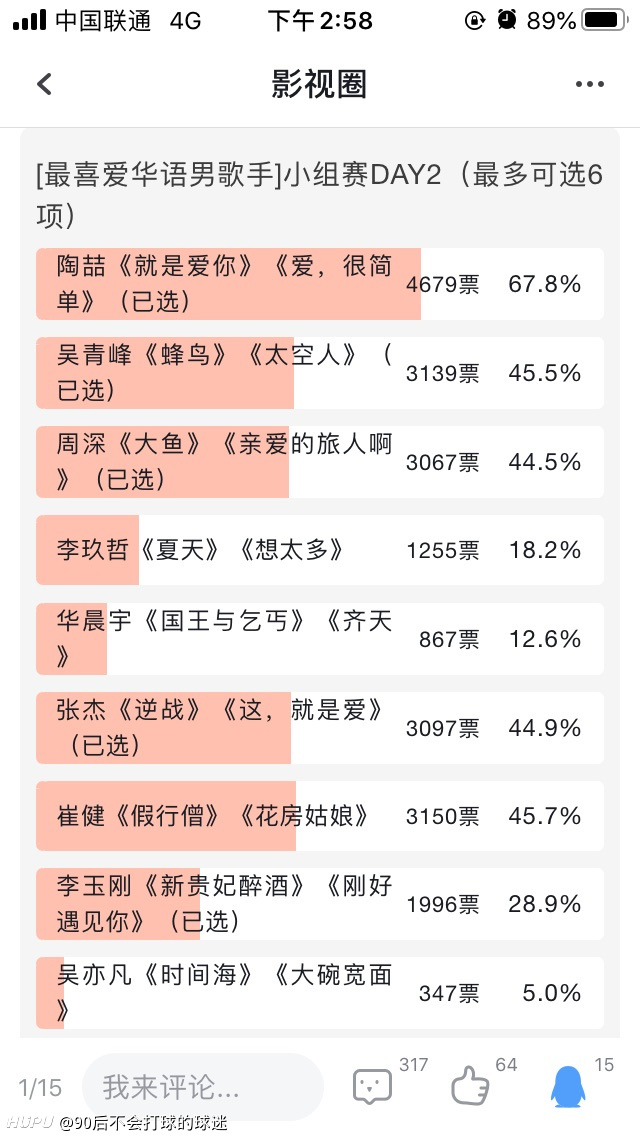Select the 吴亦凡《时间海》 poll option
640x1136 pixels.
pyautogui.click(x=320, y=993)
